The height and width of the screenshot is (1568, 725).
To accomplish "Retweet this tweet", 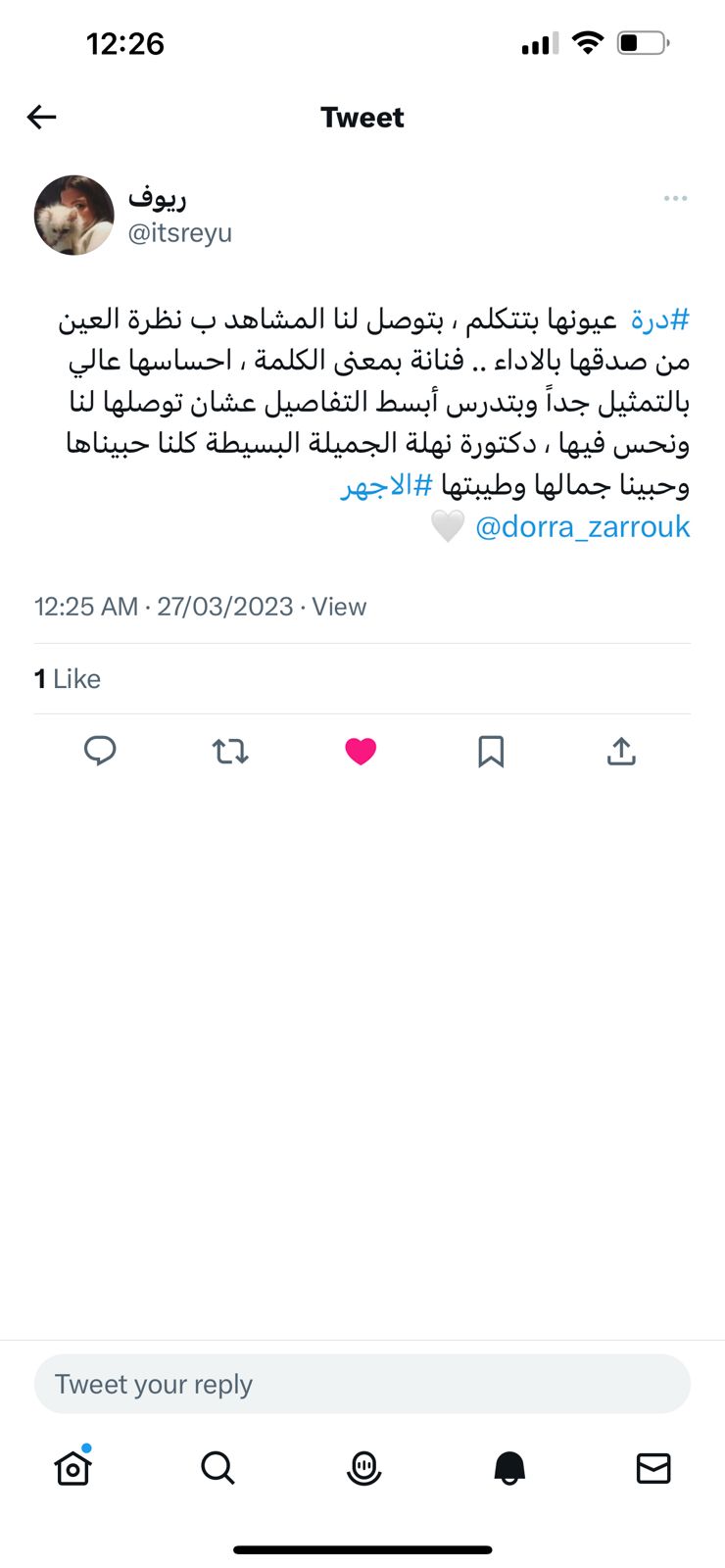I will click(x=230, y=752).
